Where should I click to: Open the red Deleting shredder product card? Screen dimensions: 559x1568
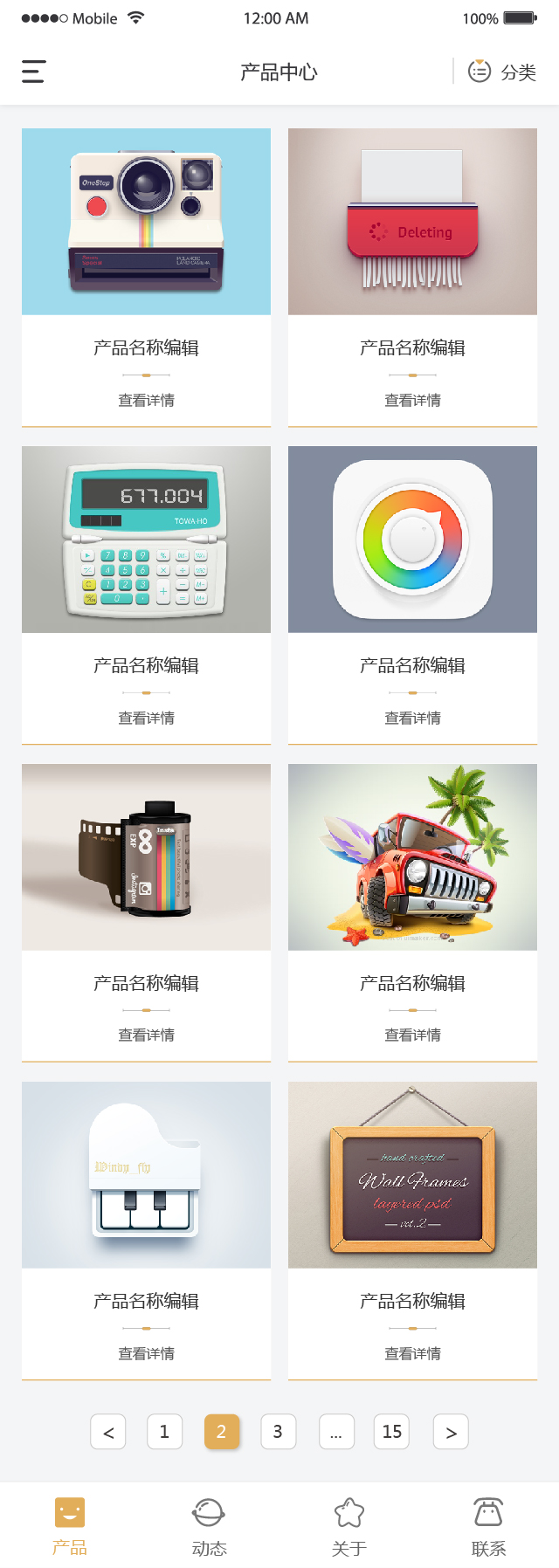(412, 222)
